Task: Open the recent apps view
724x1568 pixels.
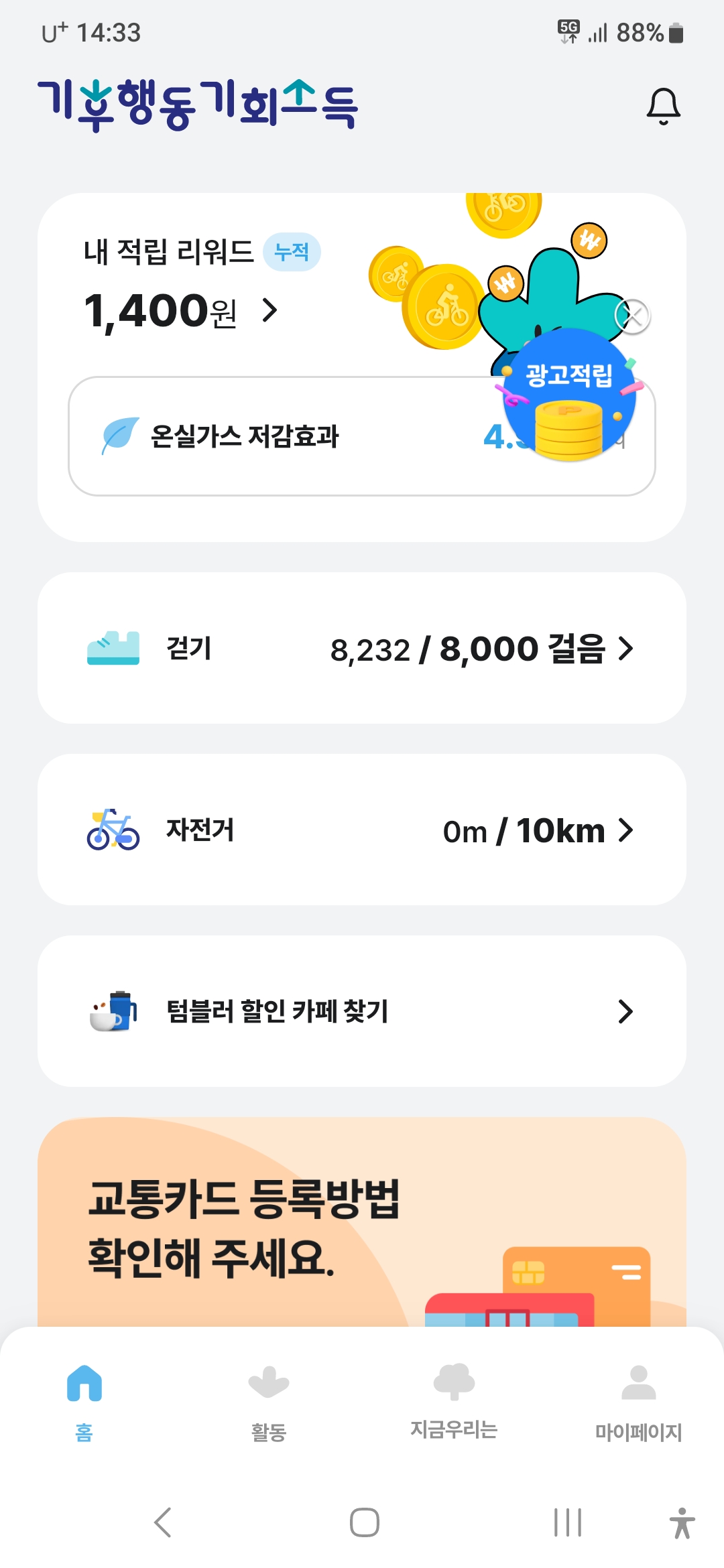Action: pos(567,1522)
